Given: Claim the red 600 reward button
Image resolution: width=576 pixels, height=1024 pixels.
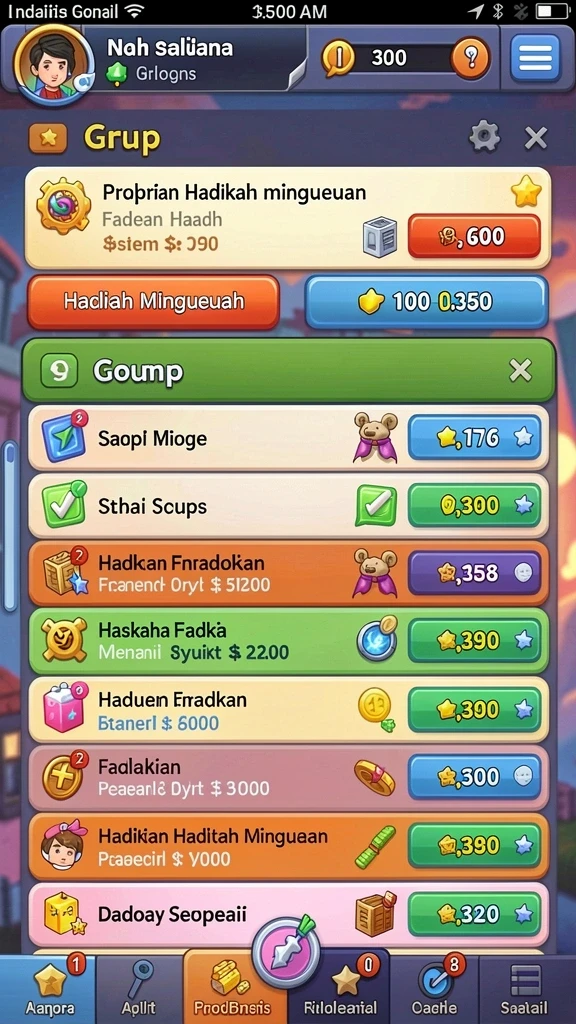Looking at the screenshot, I should (x=474, y=236).
